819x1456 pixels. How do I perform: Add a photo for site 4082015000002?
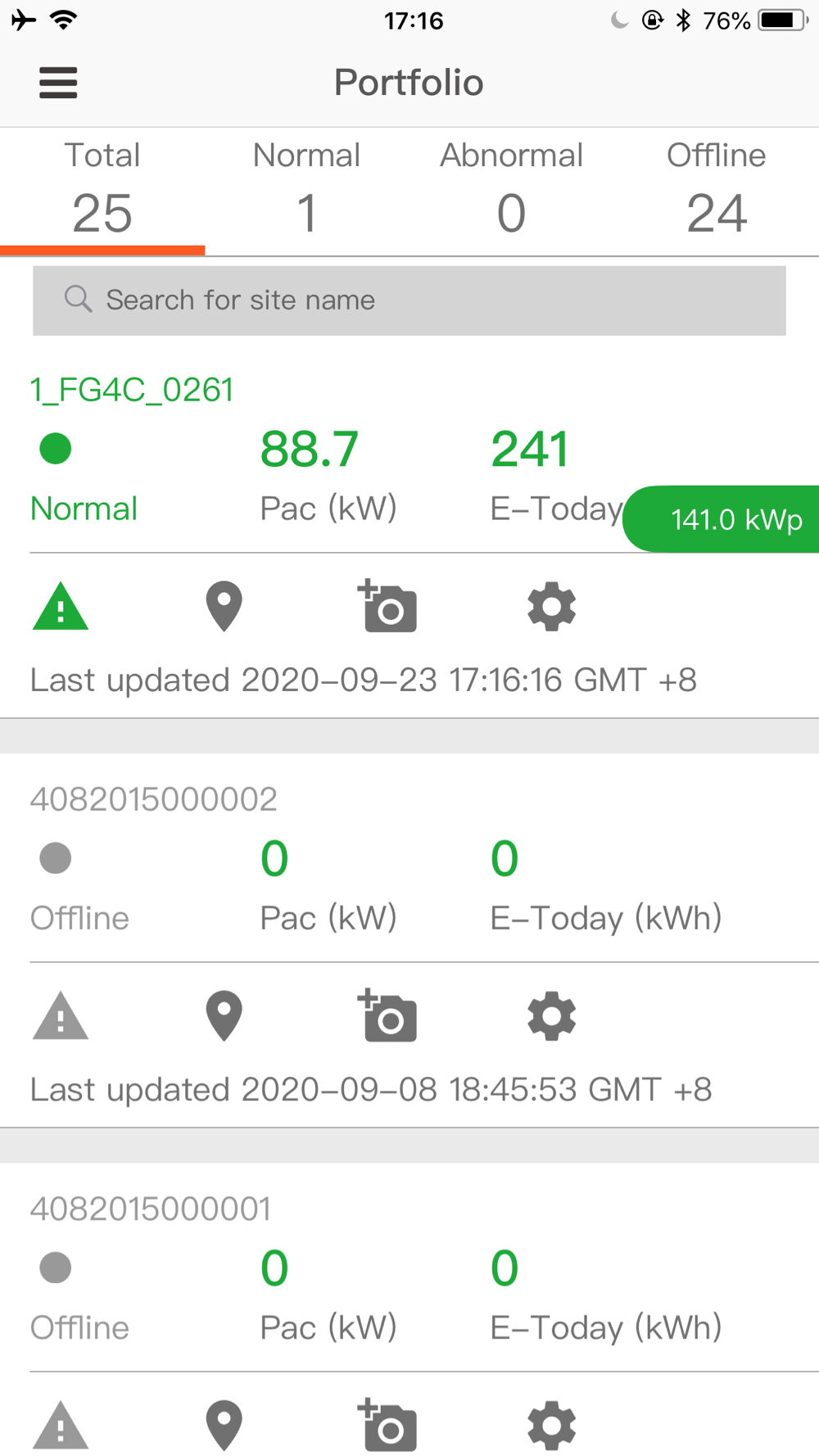(x=387, y=1016)
